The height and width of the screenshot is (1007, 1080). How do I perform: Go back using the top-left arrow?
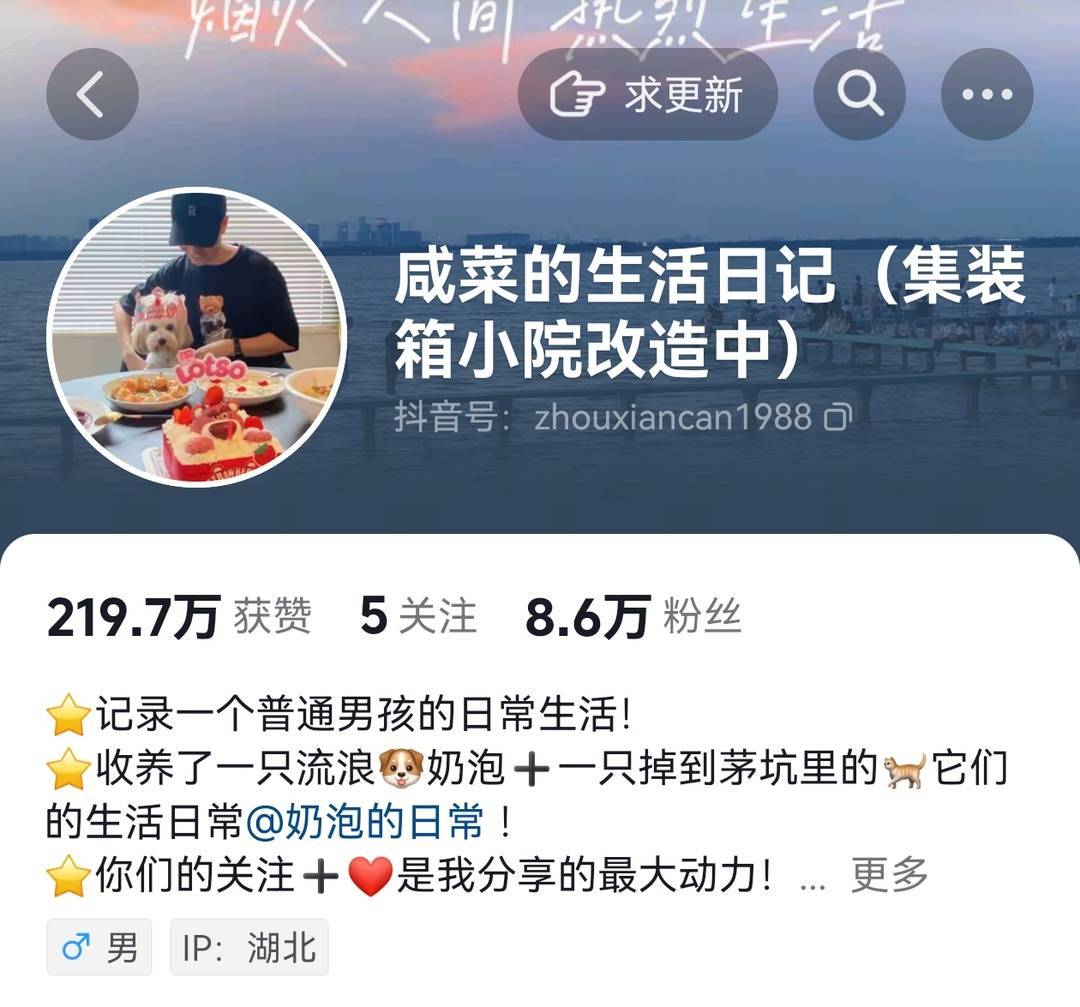point(92,95)
